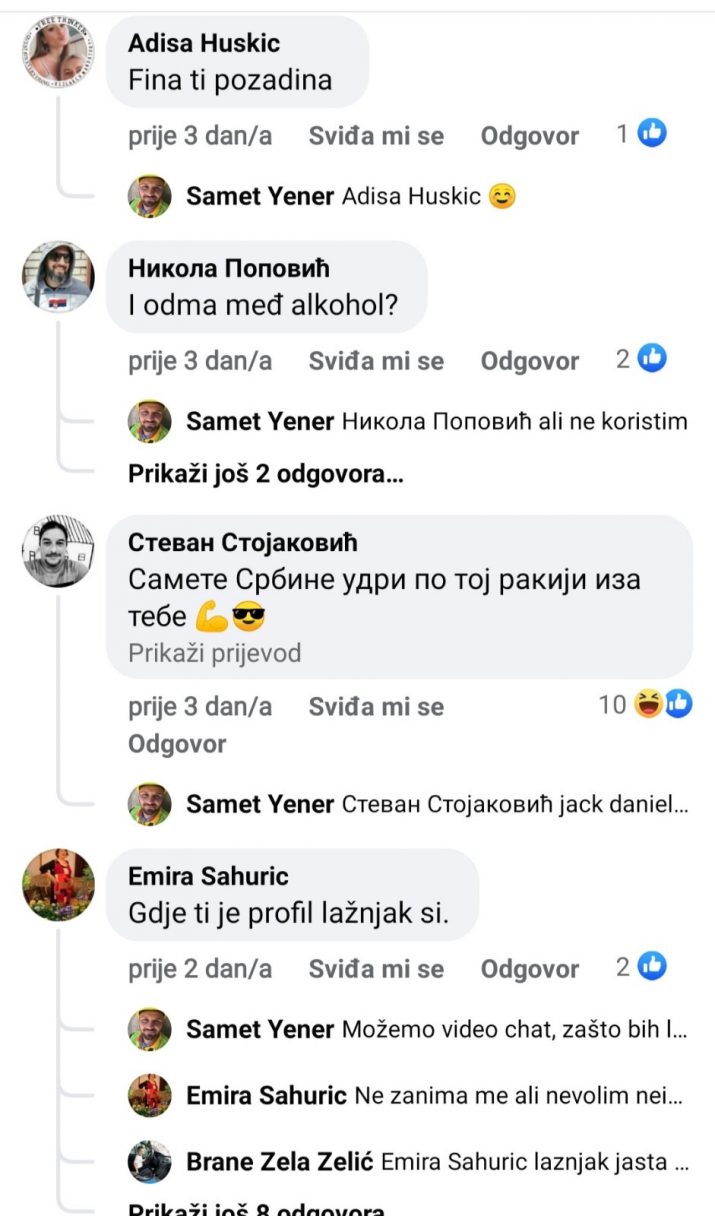
Task: Like Стеван Стојаковић's comment
Action: click(x=375, y=706)
